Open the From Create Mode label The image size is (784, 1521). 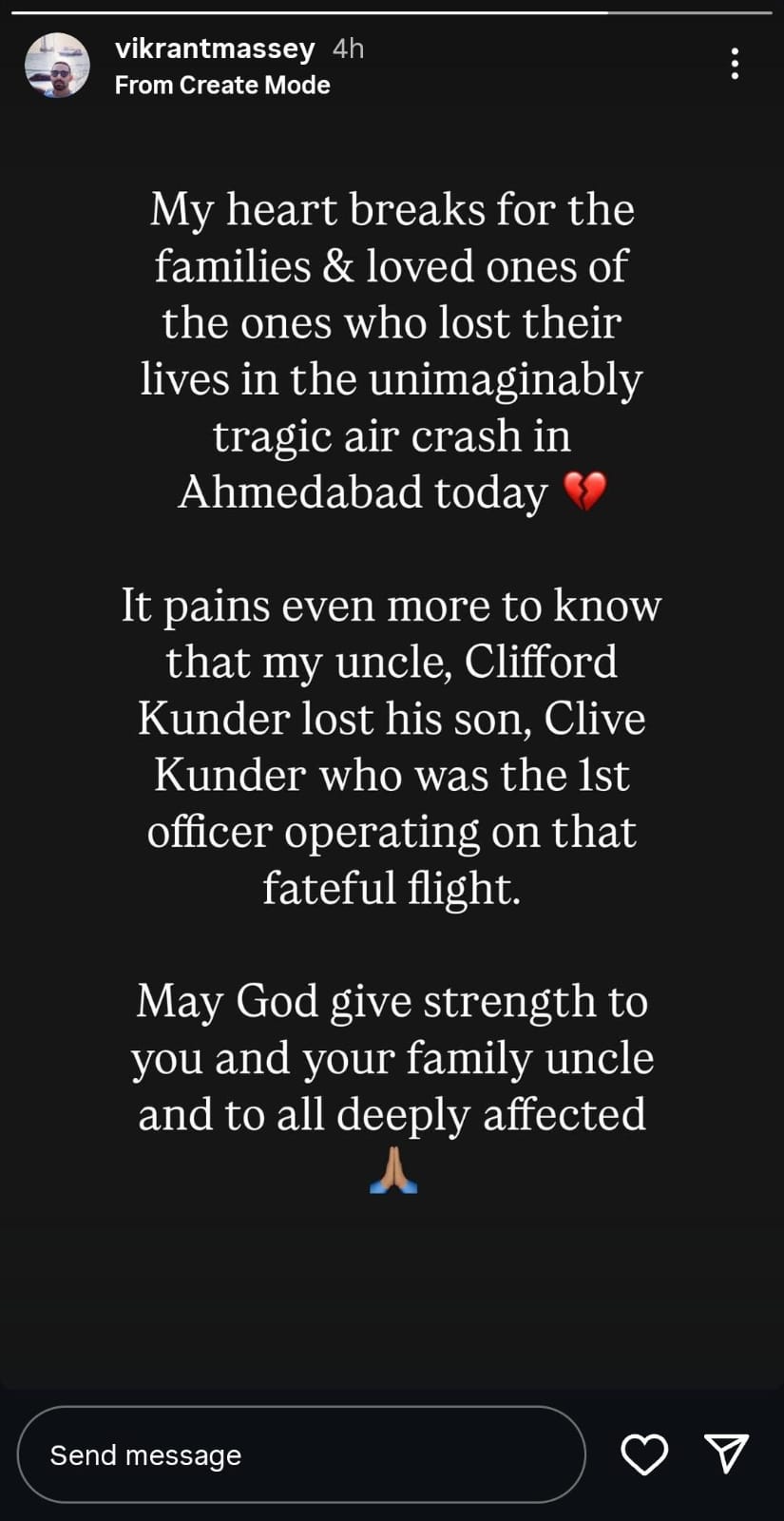pyautogui.click(x=222, y=86)
